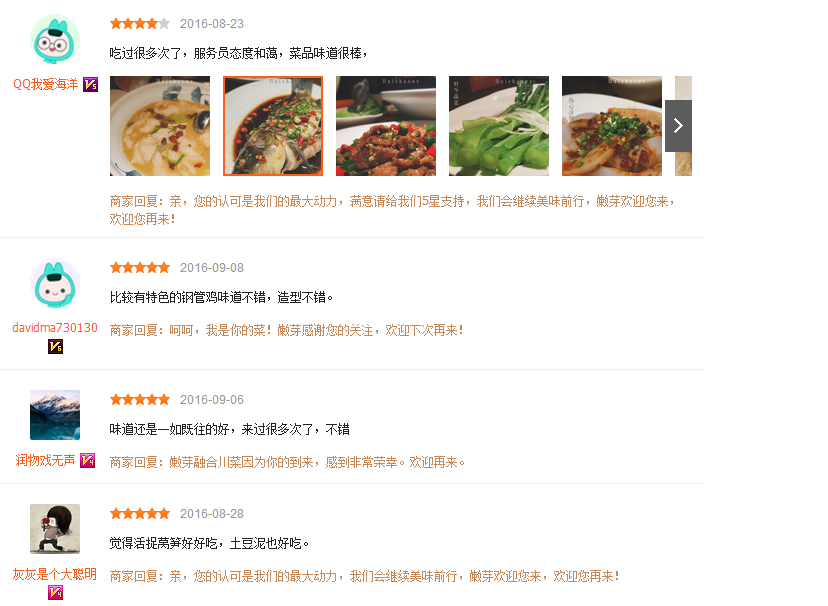828x606 pixels.
Task: Open the highlighted spicy fish photo
Action: [x=273, y=126]
